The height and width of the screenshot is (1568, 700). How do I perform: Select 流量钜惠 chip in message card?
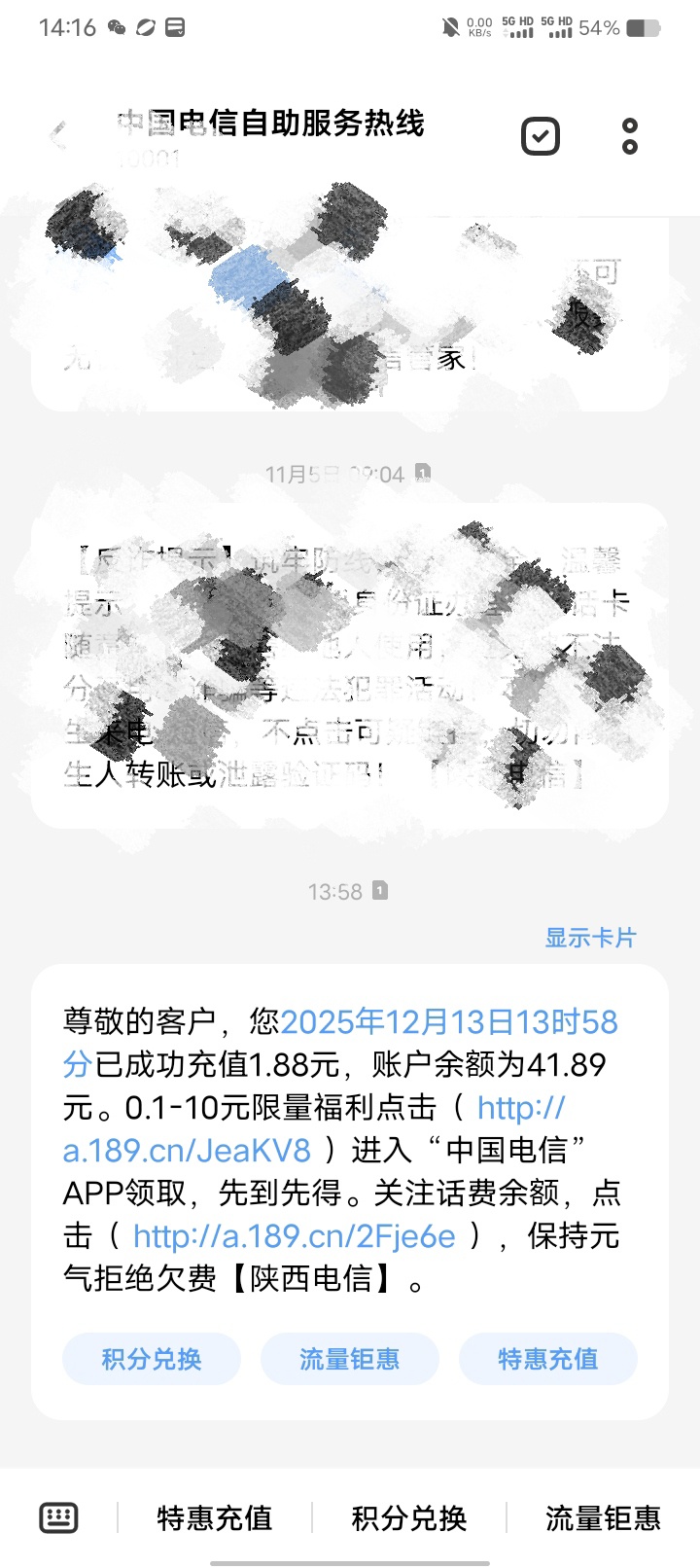click(x=350, y=1359)
